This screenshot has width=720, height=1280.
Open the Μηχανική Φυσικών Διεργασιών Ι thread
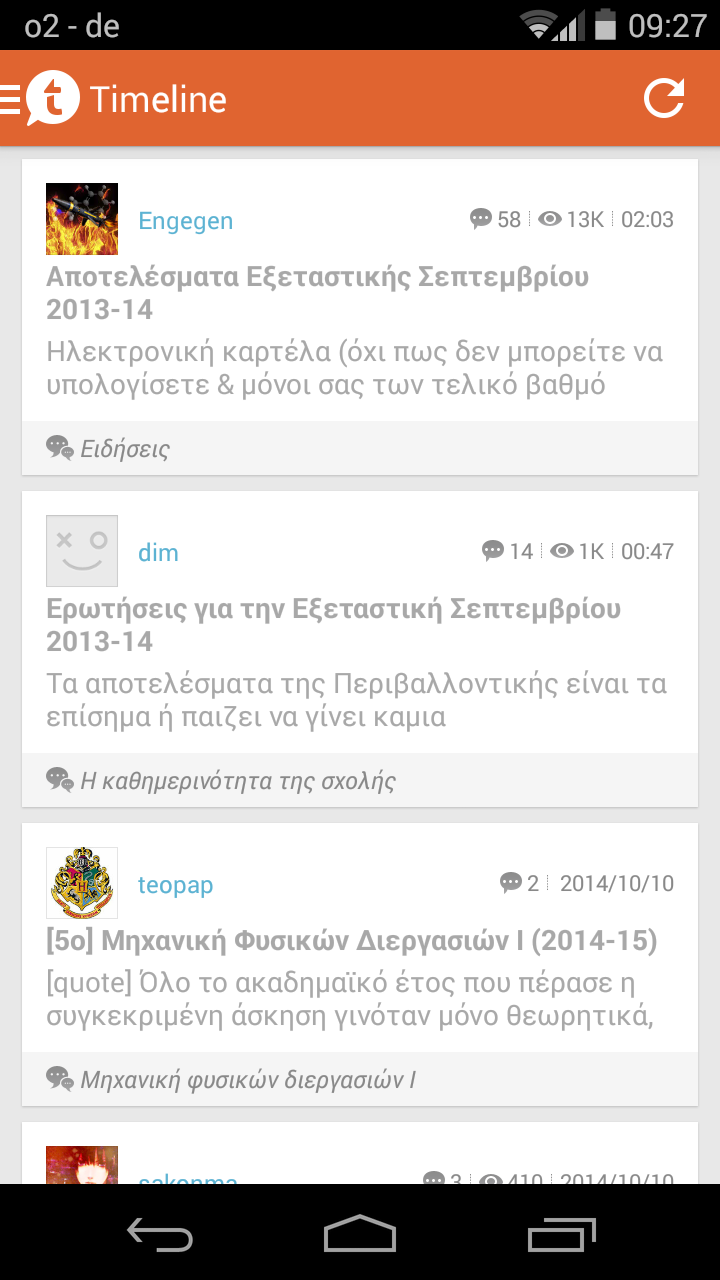click(x=351, y=941)
